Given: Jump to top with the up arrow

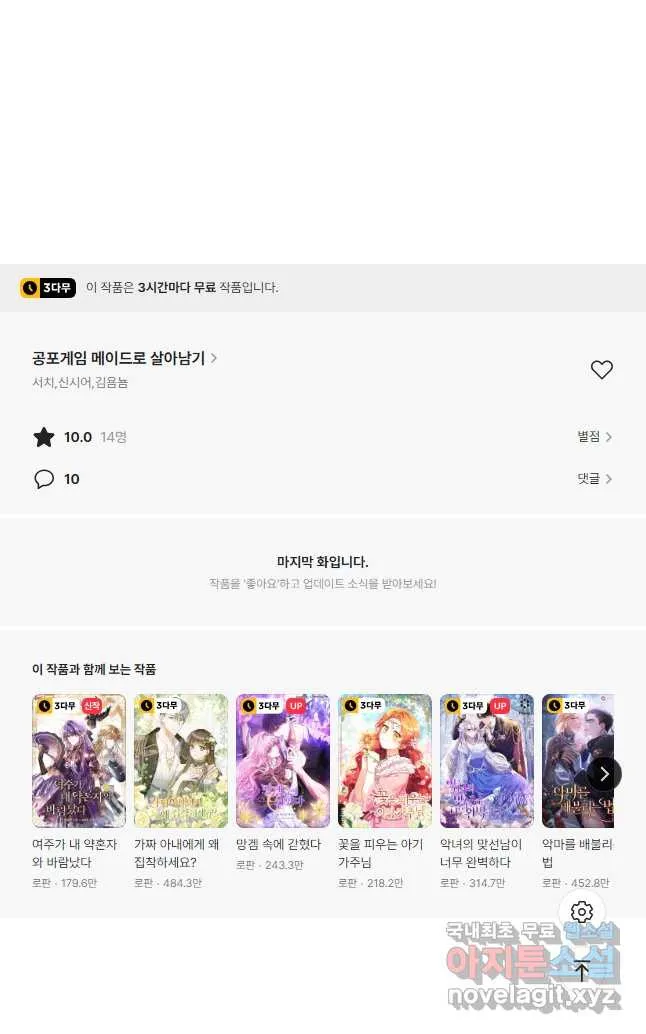Looking at the screenshot, I should coord(581,971).
